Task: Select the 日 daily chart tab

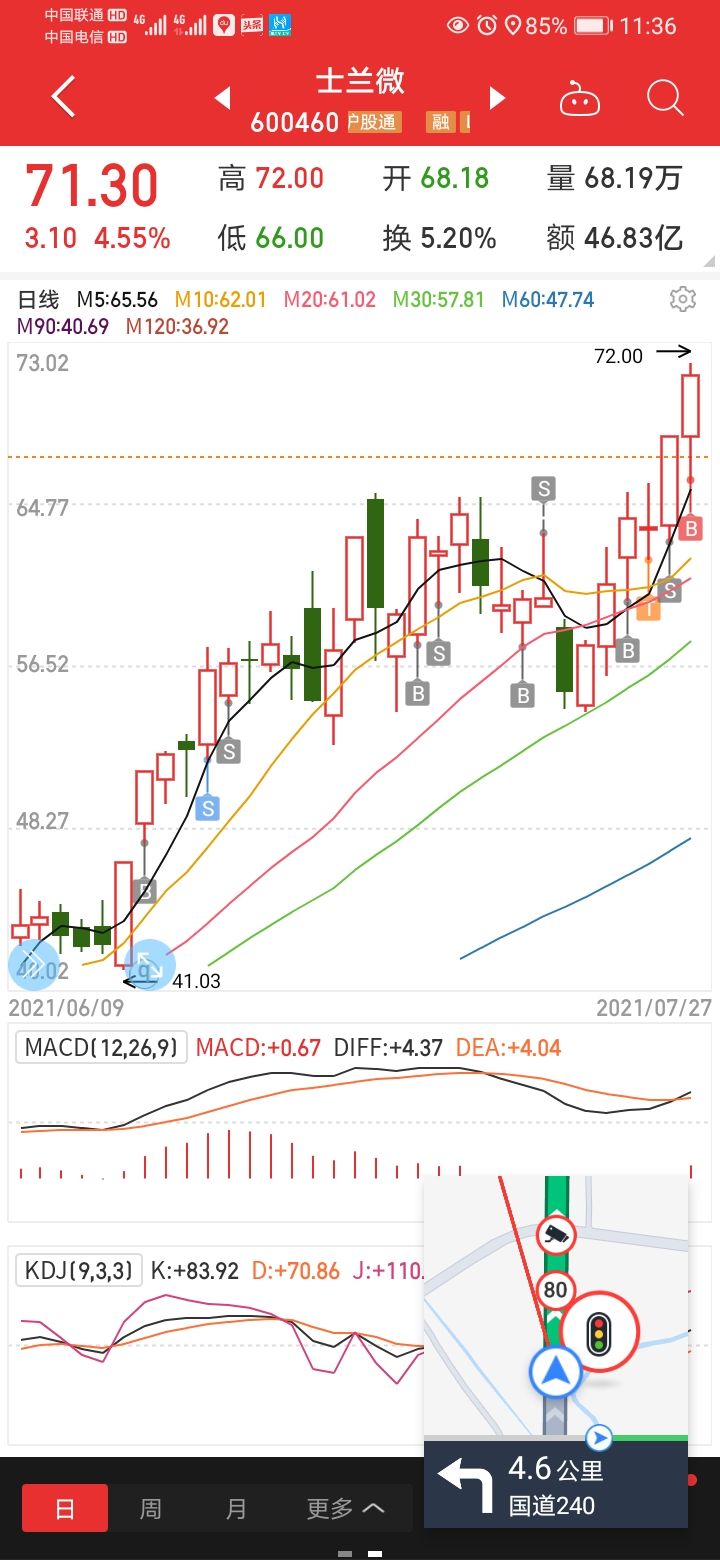Action: [x=65, y=1508]
